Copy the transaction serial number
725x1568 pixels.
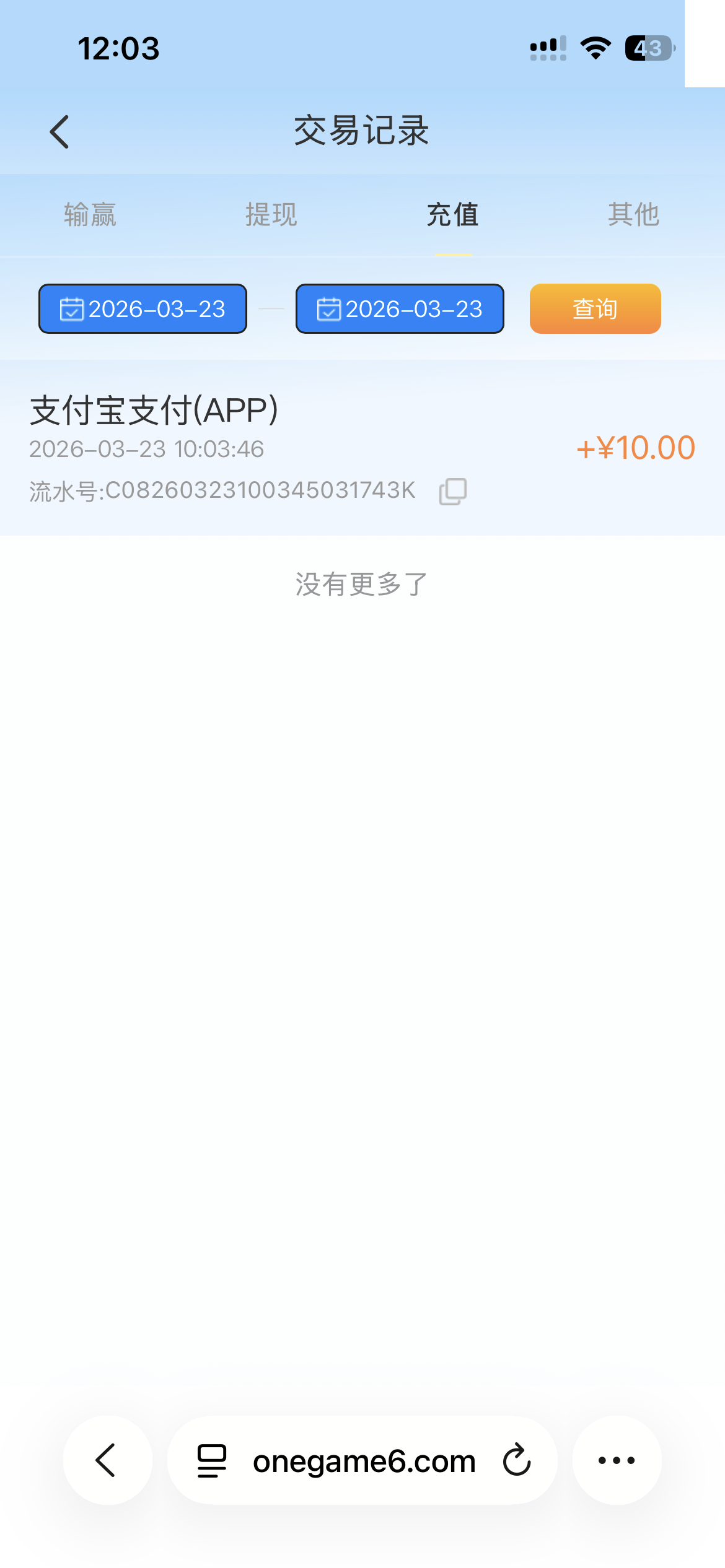click(x=452, y=490)
